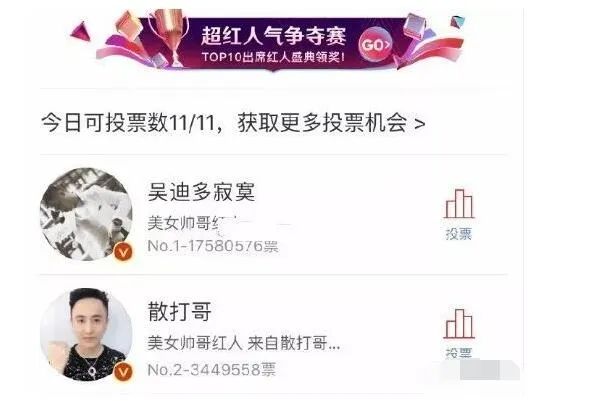Open 获取更多投票机会 link
Screen dimensions: 601x401
[x=332, y=123]
